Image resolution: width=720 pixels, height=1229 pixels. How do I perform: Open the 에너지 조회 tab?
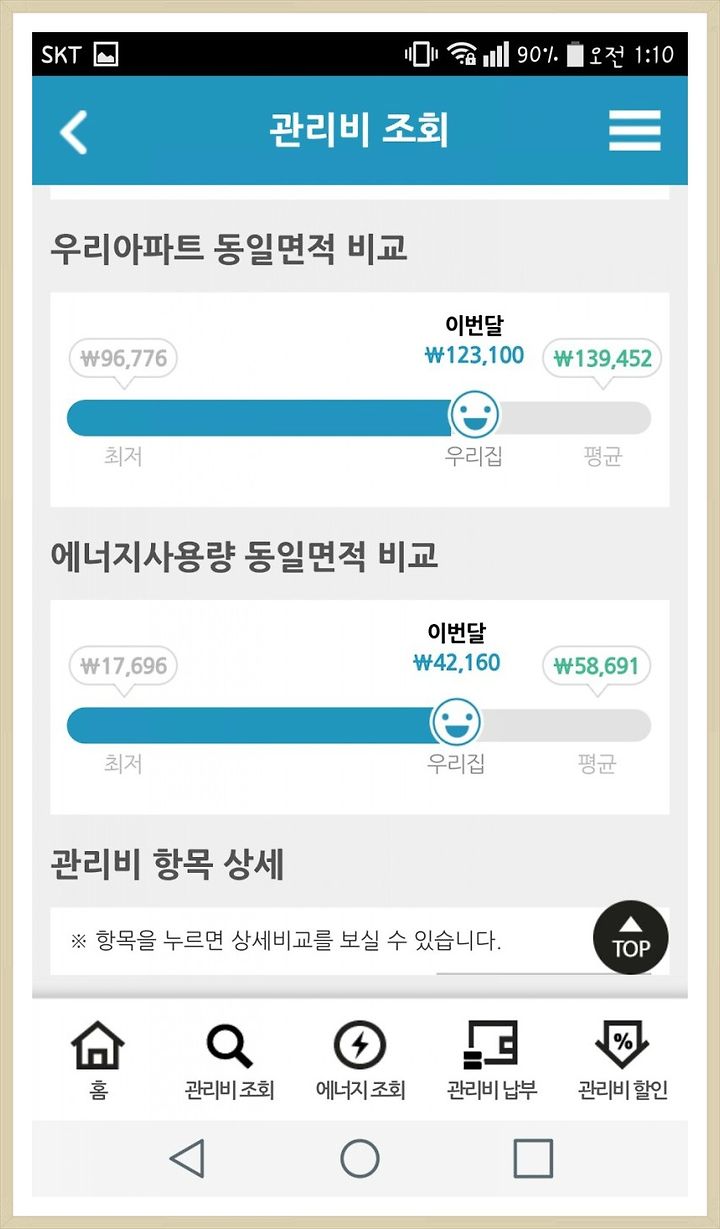pos(360,1059)
